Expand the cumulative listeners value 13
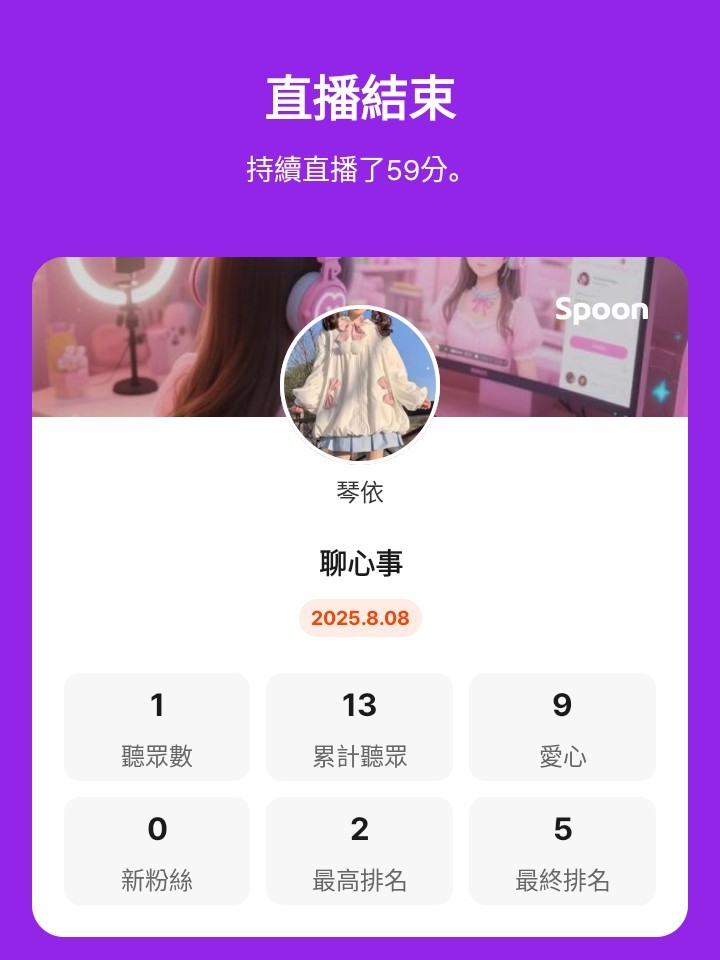Image resolution: width=720 pixels, height=960 pixels. point(358,706)
